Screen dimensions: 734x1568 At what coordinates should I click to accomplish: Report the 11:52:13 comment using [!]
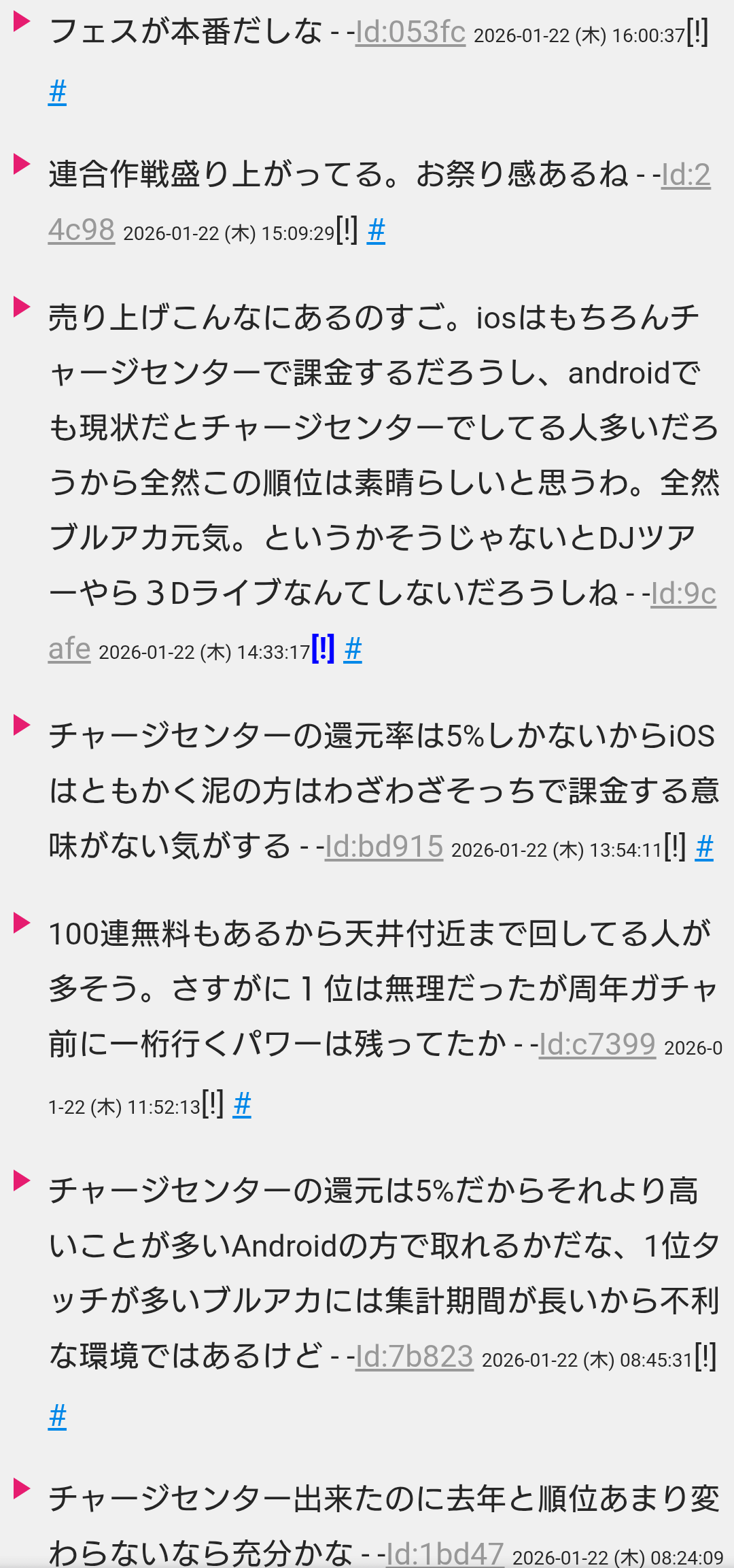coord(213,1104)
